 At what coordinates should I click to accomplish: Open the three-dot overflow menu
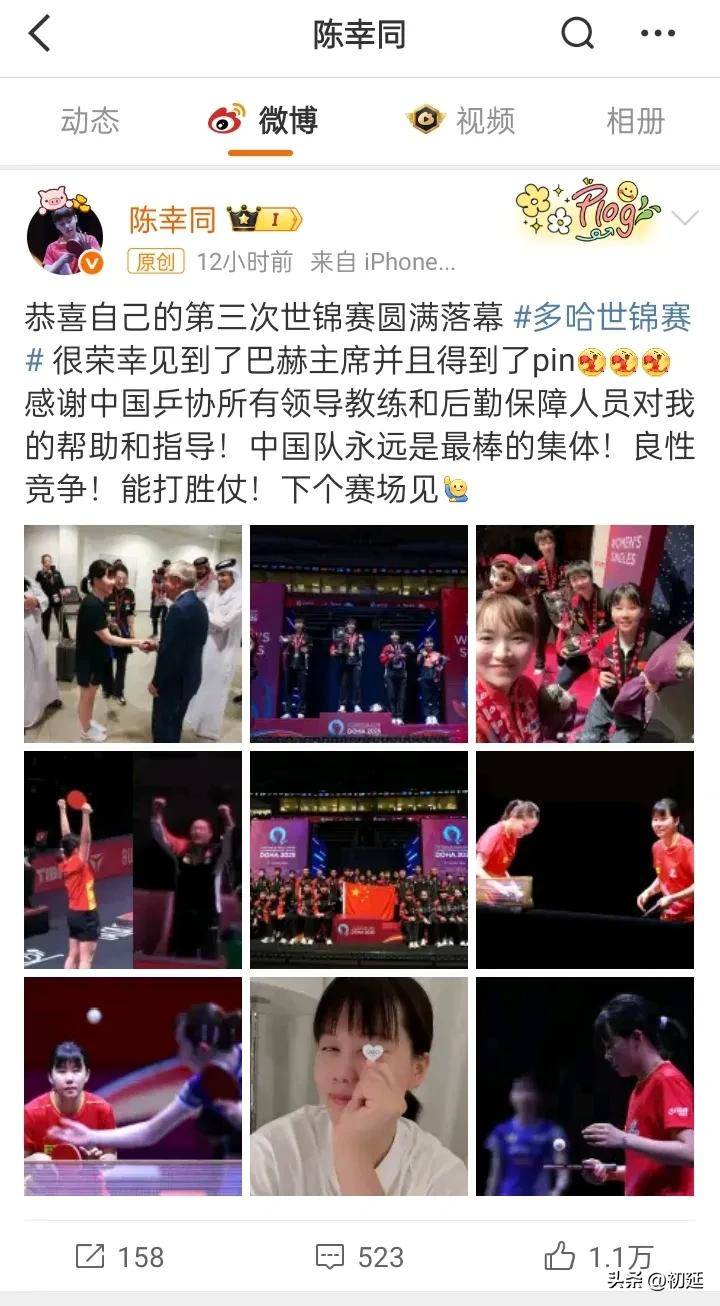(x=657, y=35)
